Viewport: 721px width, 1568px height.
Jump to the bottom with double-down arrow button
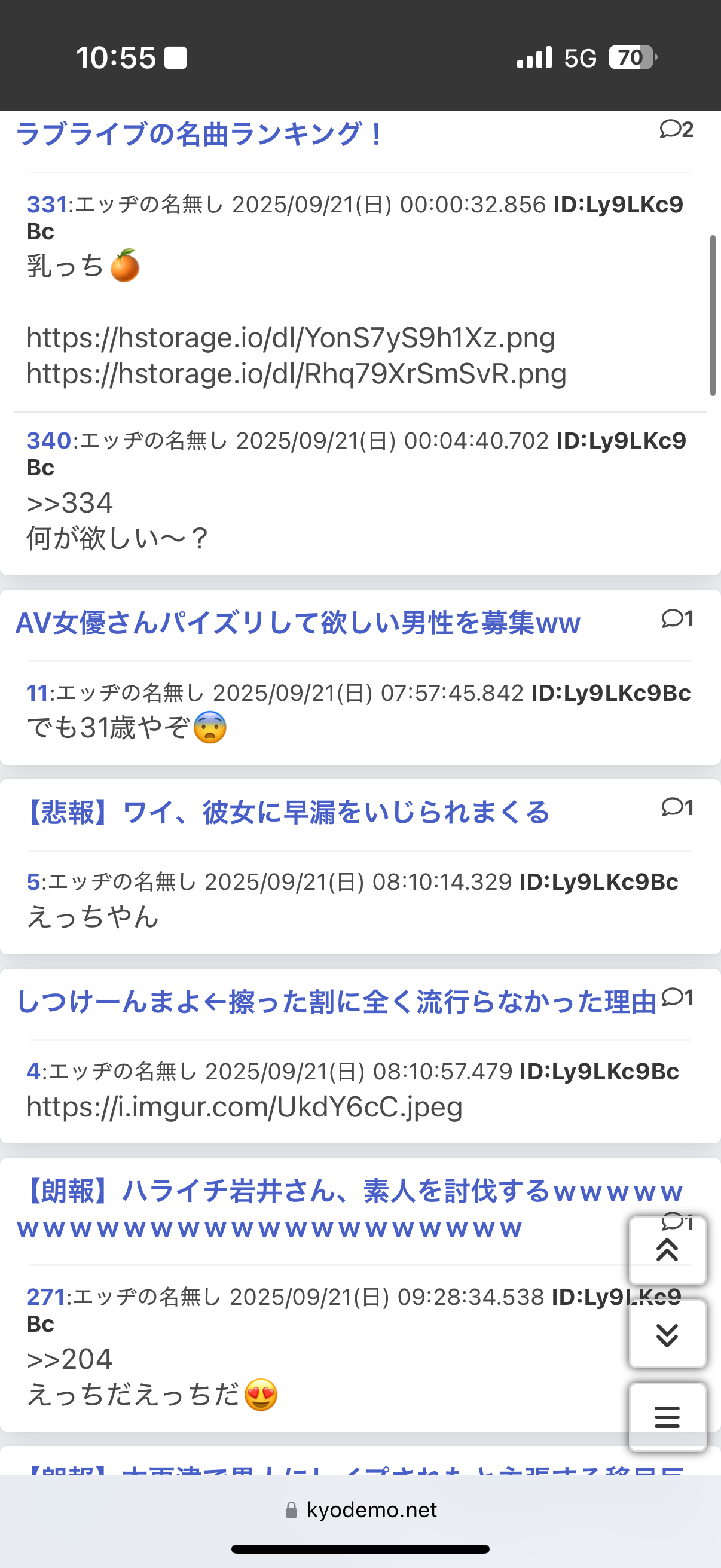[667, 1334]
